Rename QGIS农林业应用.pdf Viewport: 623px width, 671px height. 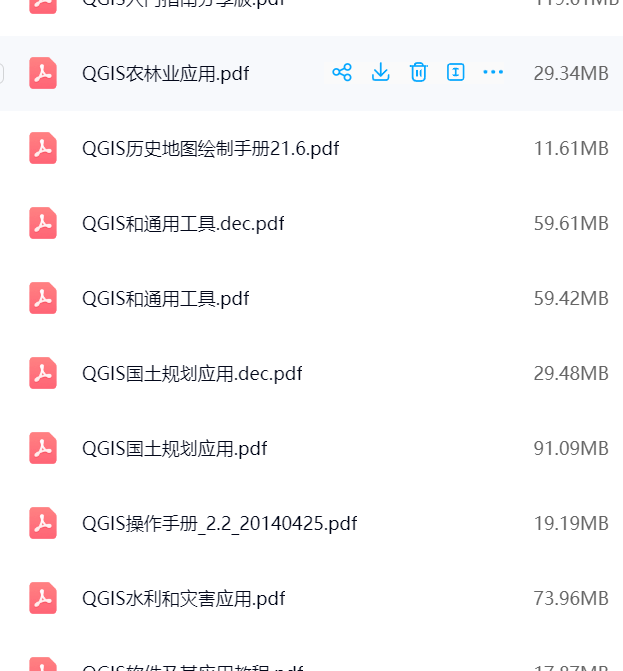(455, 72)
